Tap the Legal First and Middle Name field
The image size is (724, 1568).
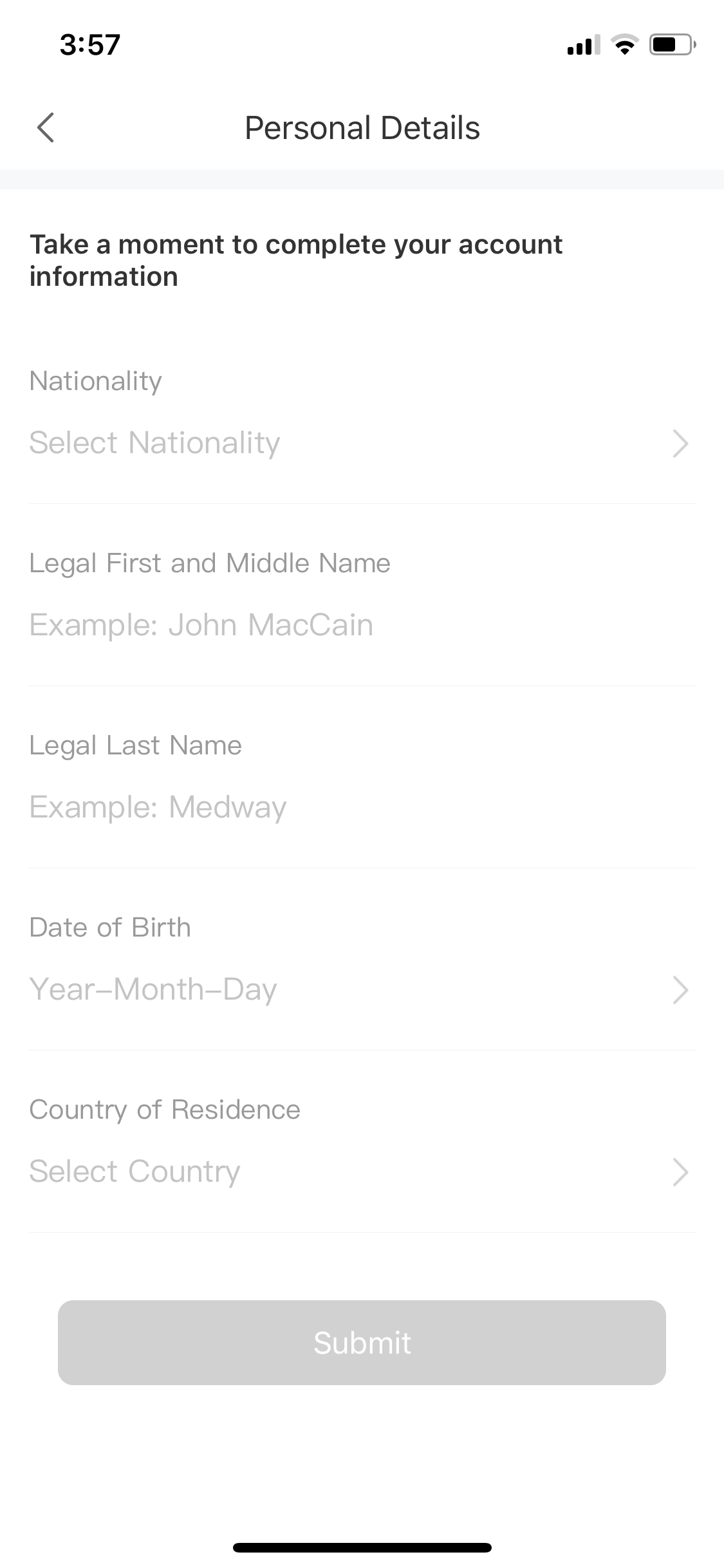(x=362, y=625)
